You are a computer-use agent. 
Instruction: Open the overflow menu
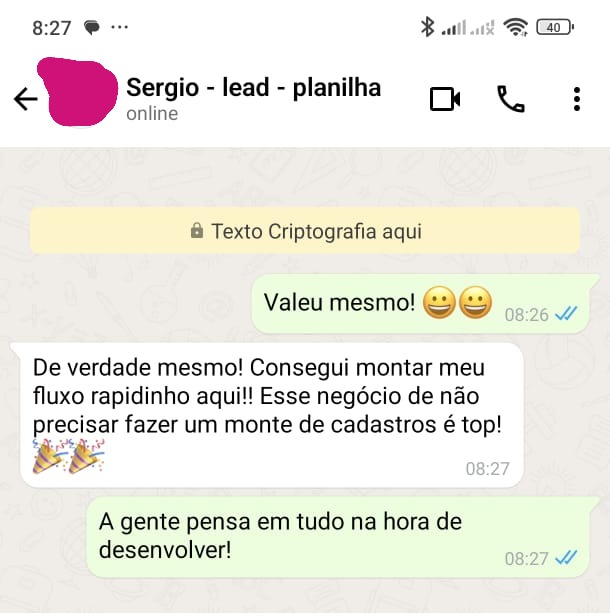(x=577, y=99)
